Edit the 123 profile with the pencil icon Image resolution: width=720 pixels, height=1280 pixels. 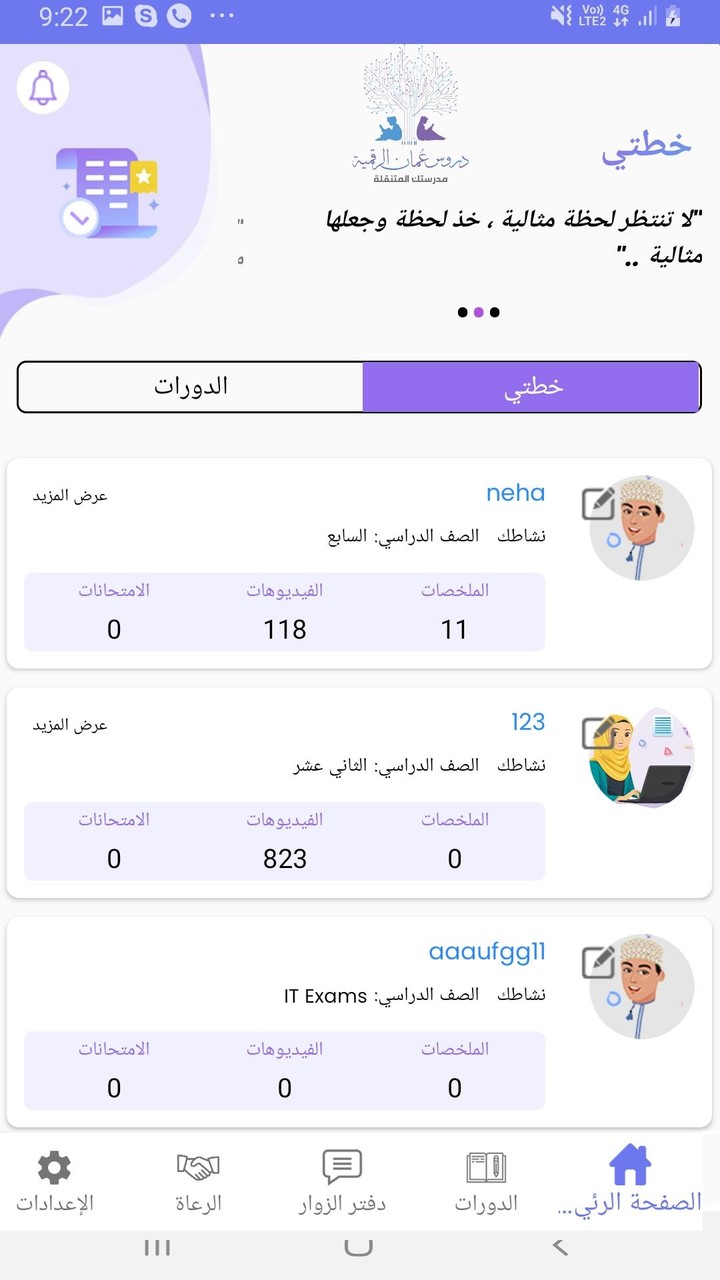[x=598, y=735]
